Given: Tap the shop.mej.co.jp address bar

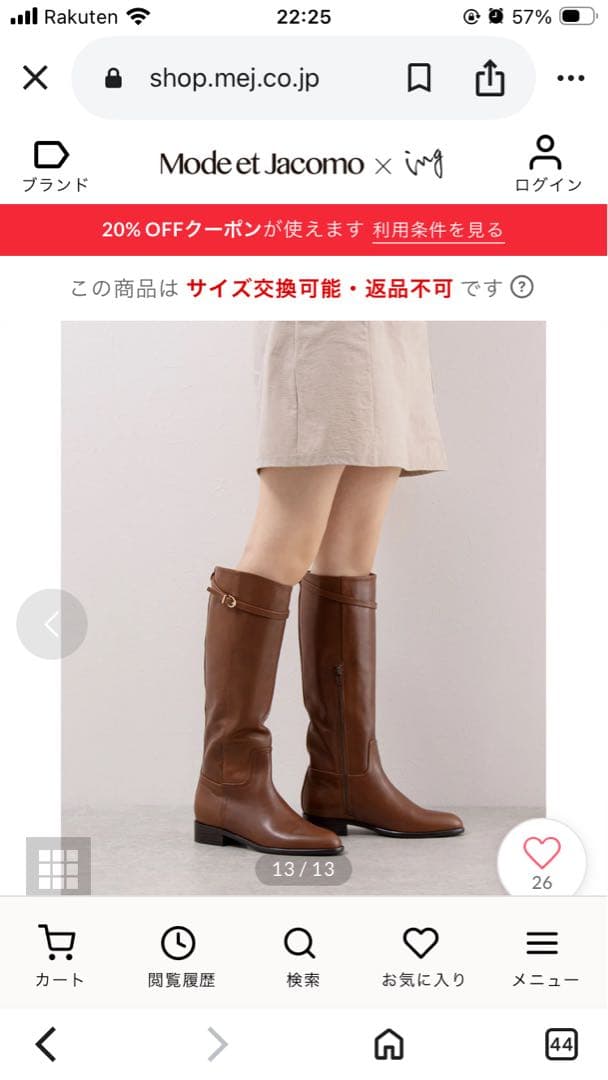Looking at the screenshot, I should pos(234,78).
